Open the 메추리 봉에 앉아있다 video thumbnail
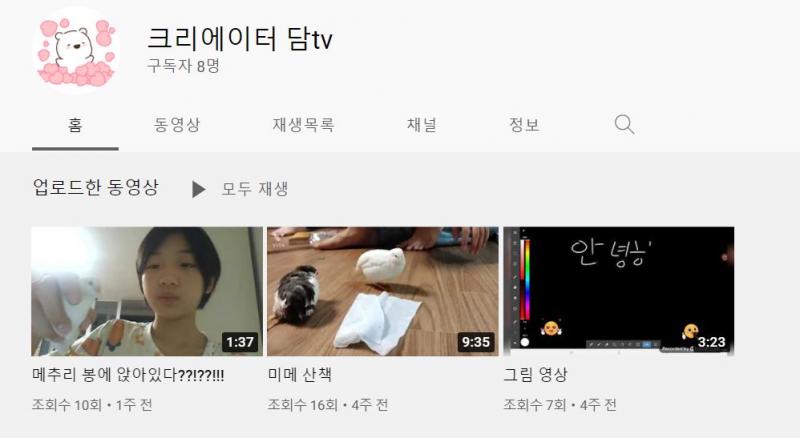Viewport: 800px width, 438px height. point(147,291)
